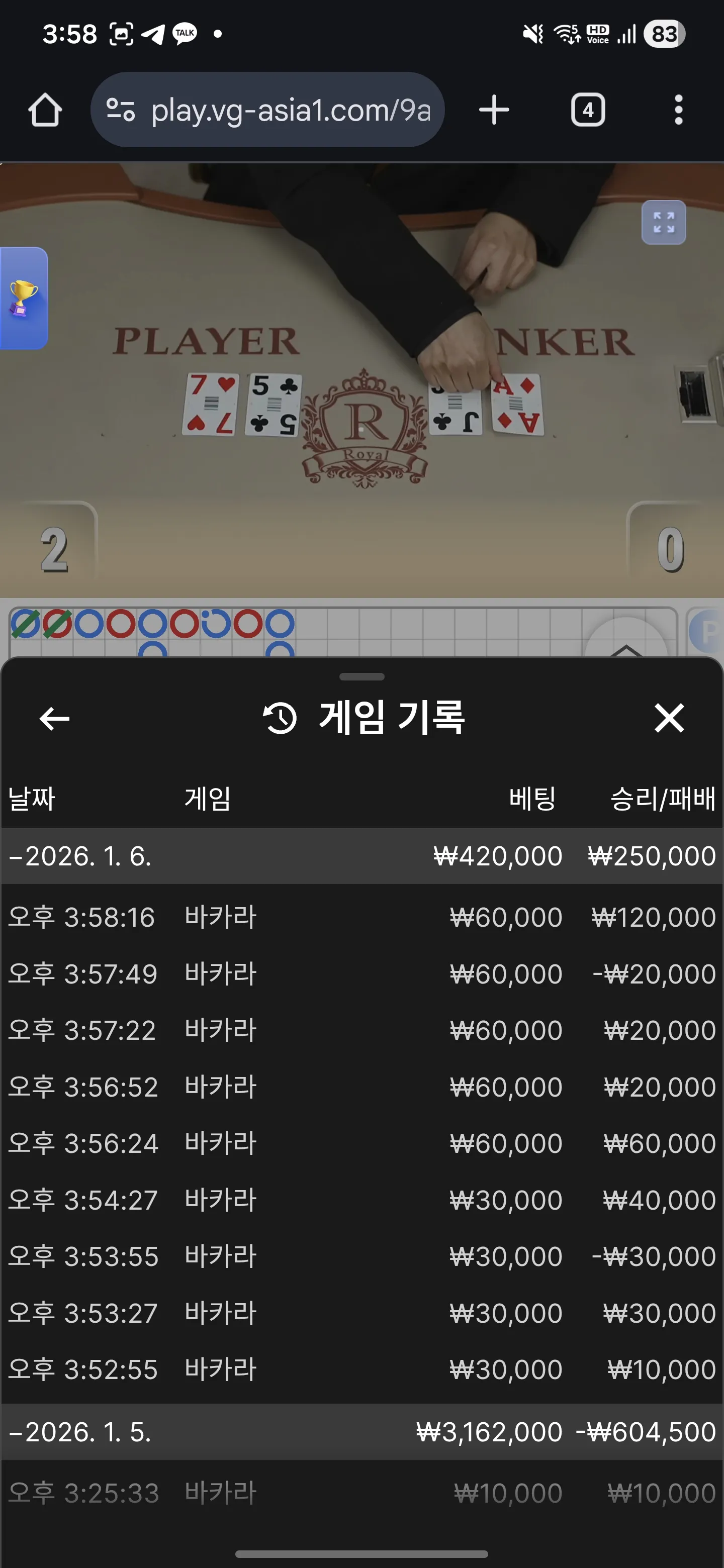Open the 3:57:49 baccarat record
724x1568 pixels.
click(361, 973)
